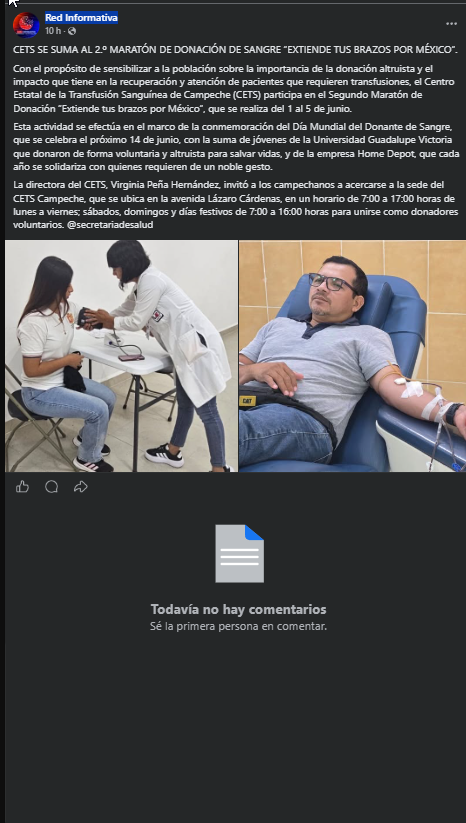Open the Red Informativa page name

pos(81,18)
